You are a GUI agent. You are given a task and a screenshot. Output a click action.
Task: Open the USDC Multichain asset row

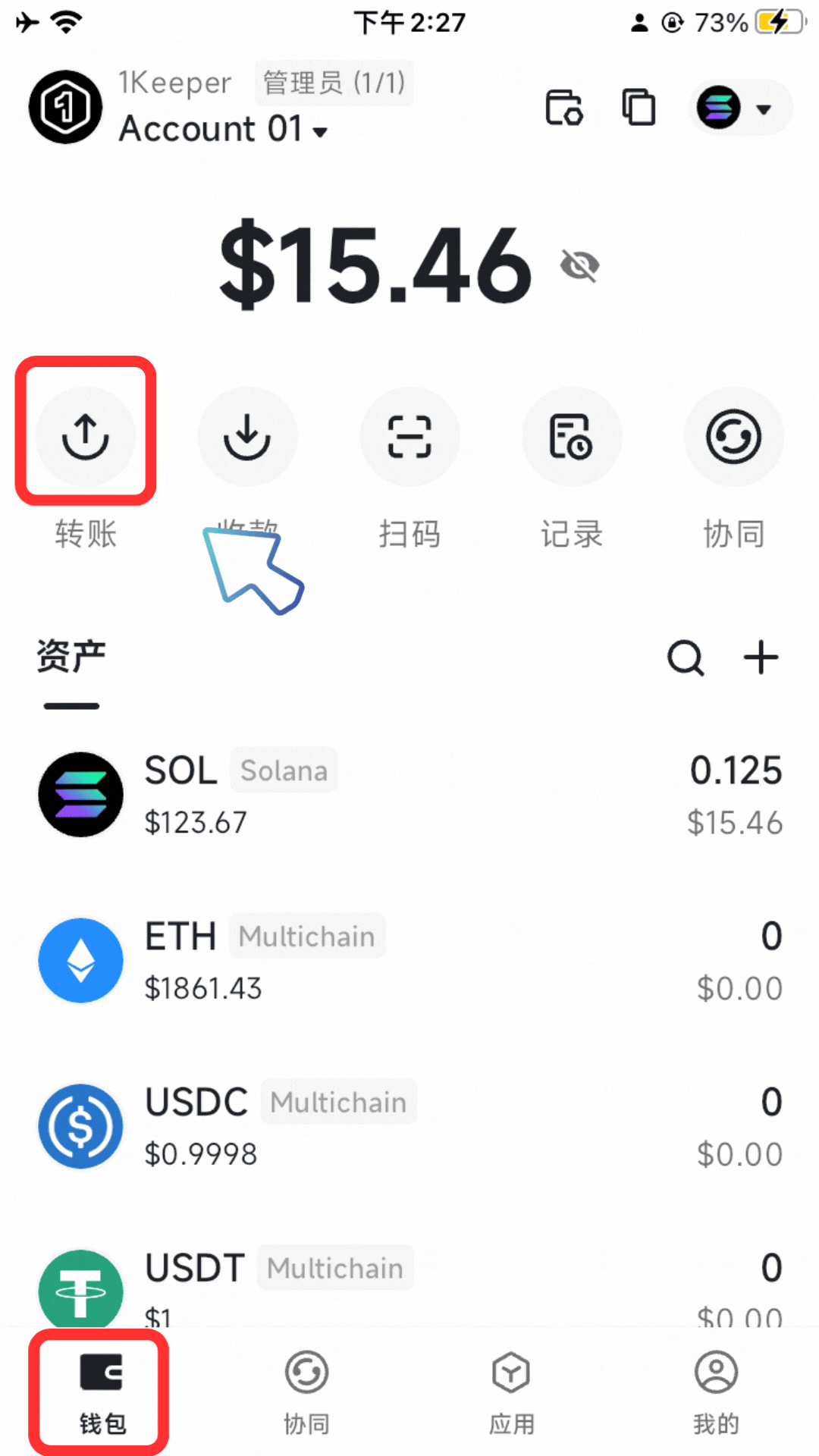[x=409, y=1127]
